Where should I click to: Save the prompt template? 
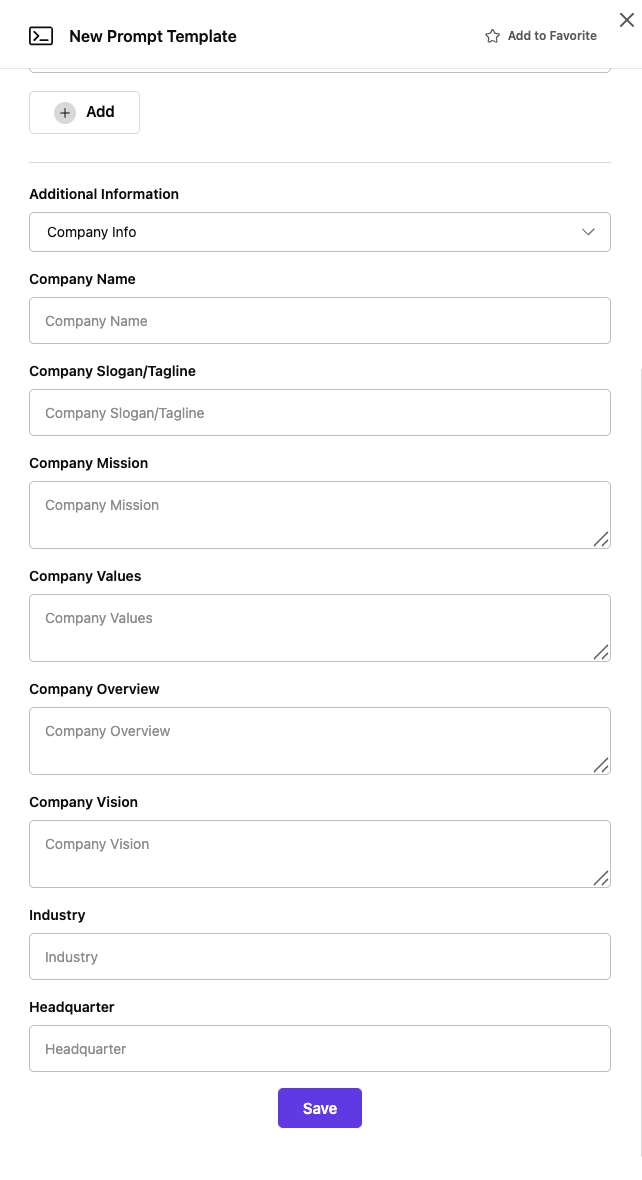[x=320, y=1108]
